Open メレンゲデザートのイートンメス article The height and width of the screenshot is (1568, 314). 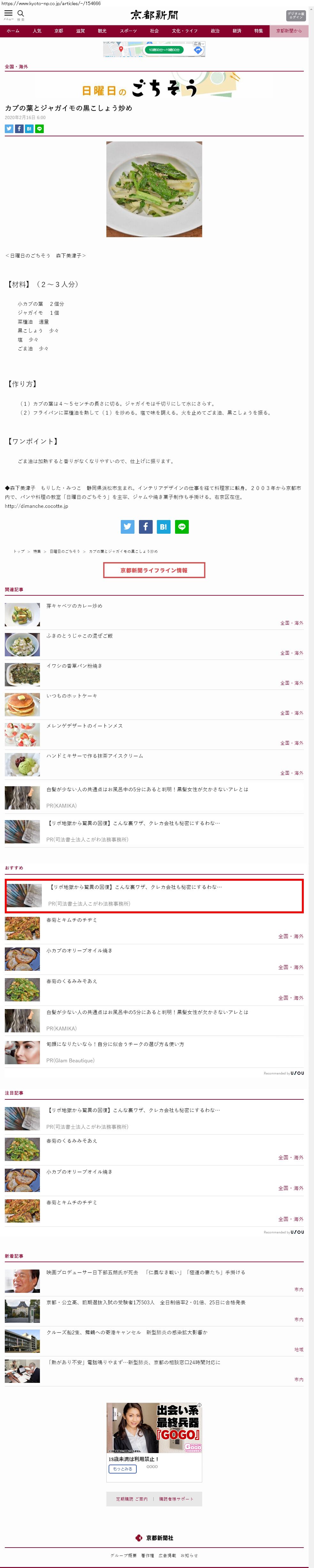[x=85, y=726]
